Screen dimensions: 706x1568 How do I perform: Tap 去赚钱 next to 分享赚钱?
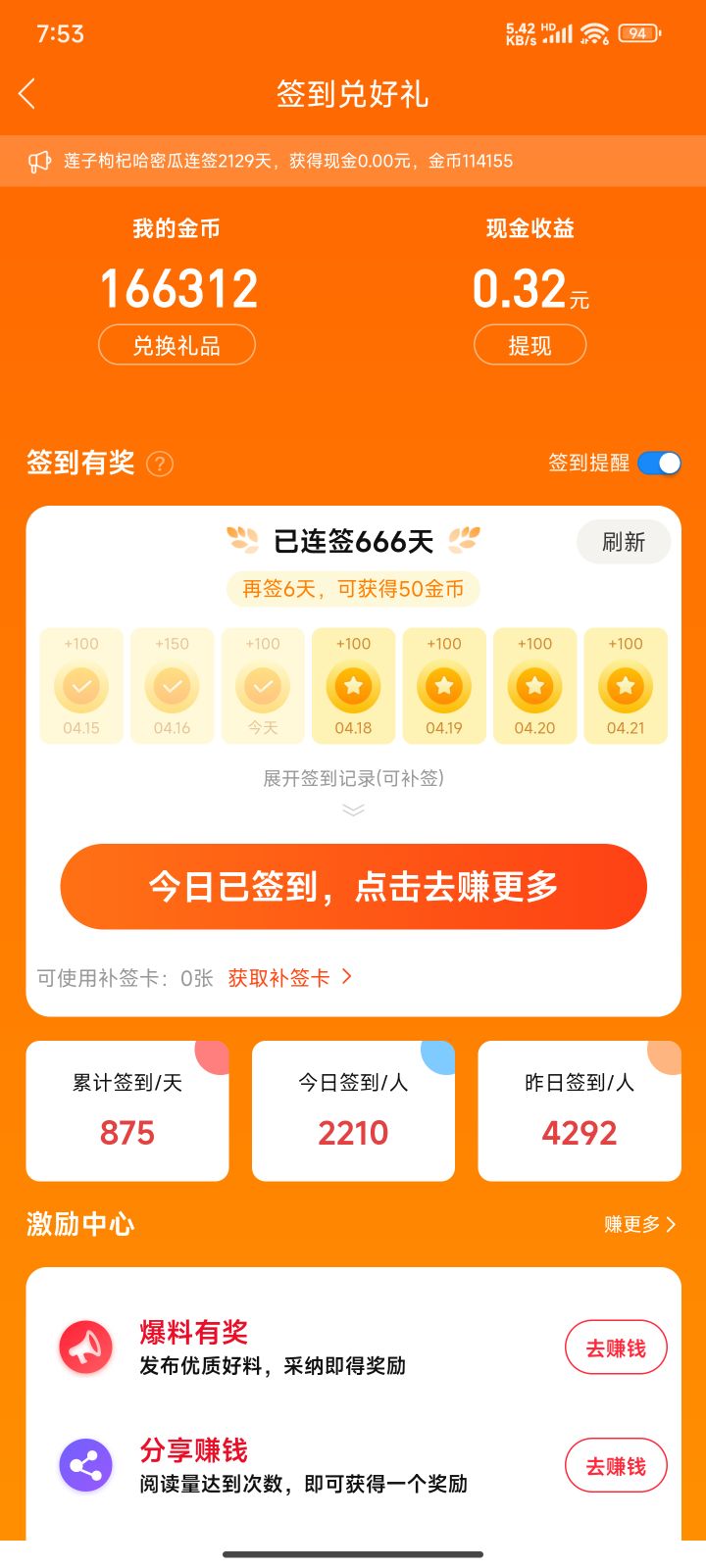(x=616, y=1466)
